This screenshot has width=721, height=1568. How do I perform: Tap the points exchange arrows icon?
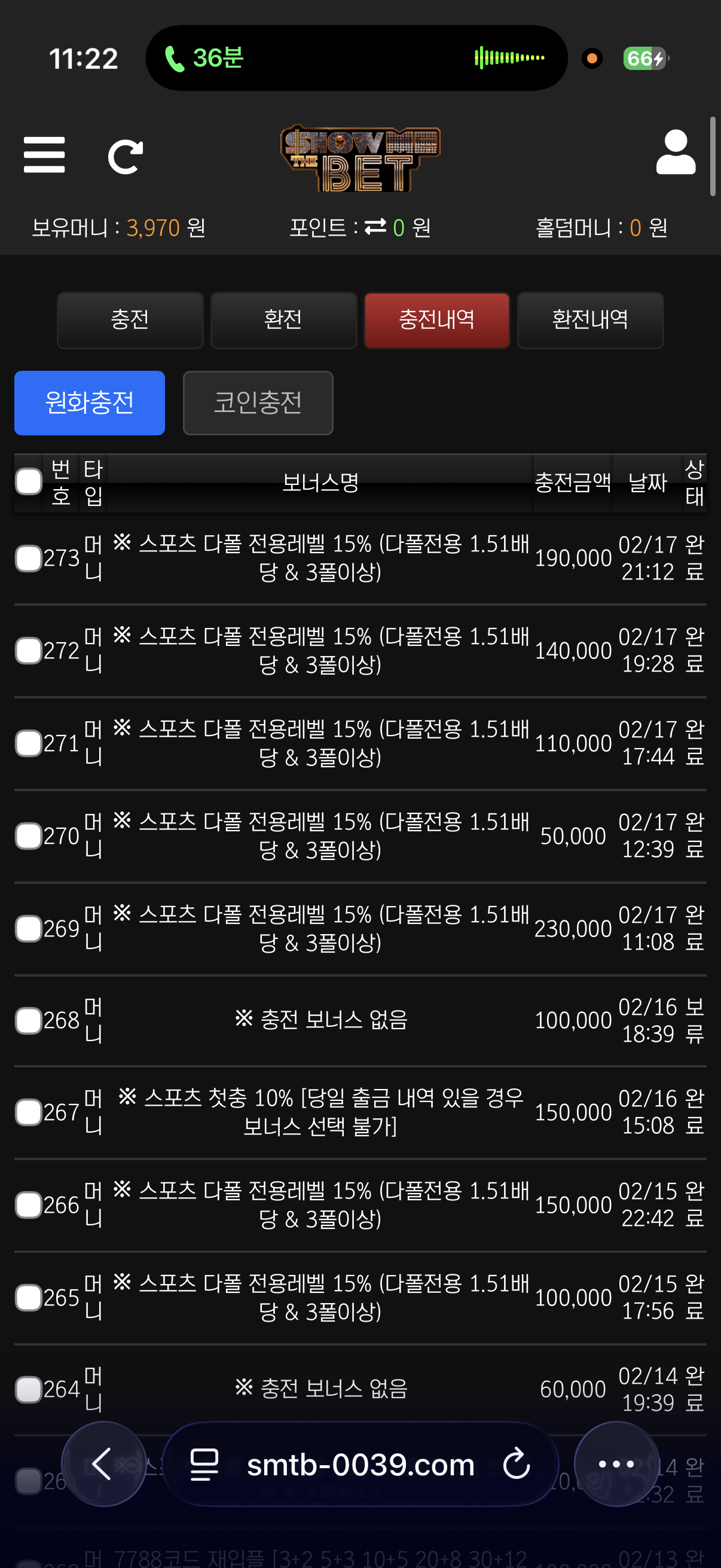tap(375, 227)
